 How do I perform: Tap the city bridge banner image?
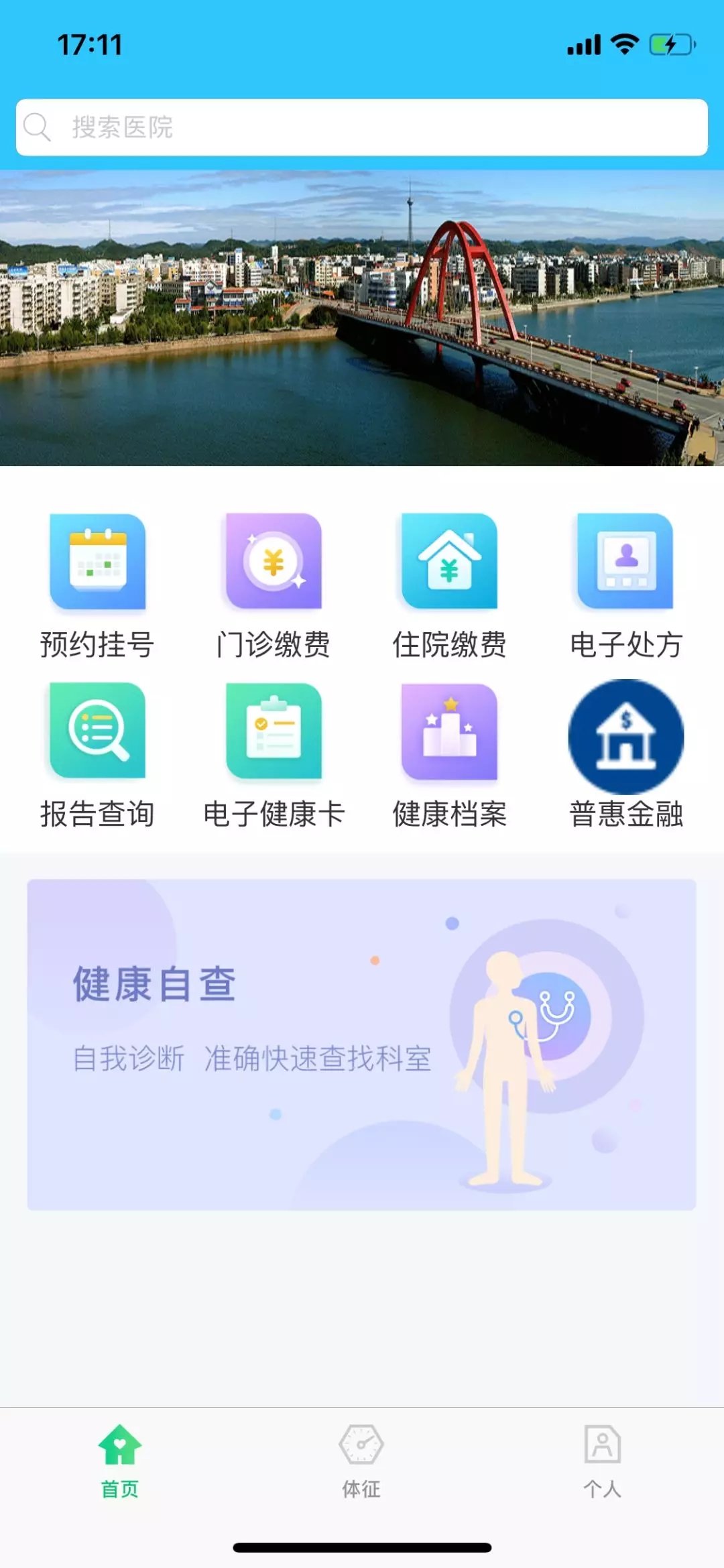[x=362, y=318]
